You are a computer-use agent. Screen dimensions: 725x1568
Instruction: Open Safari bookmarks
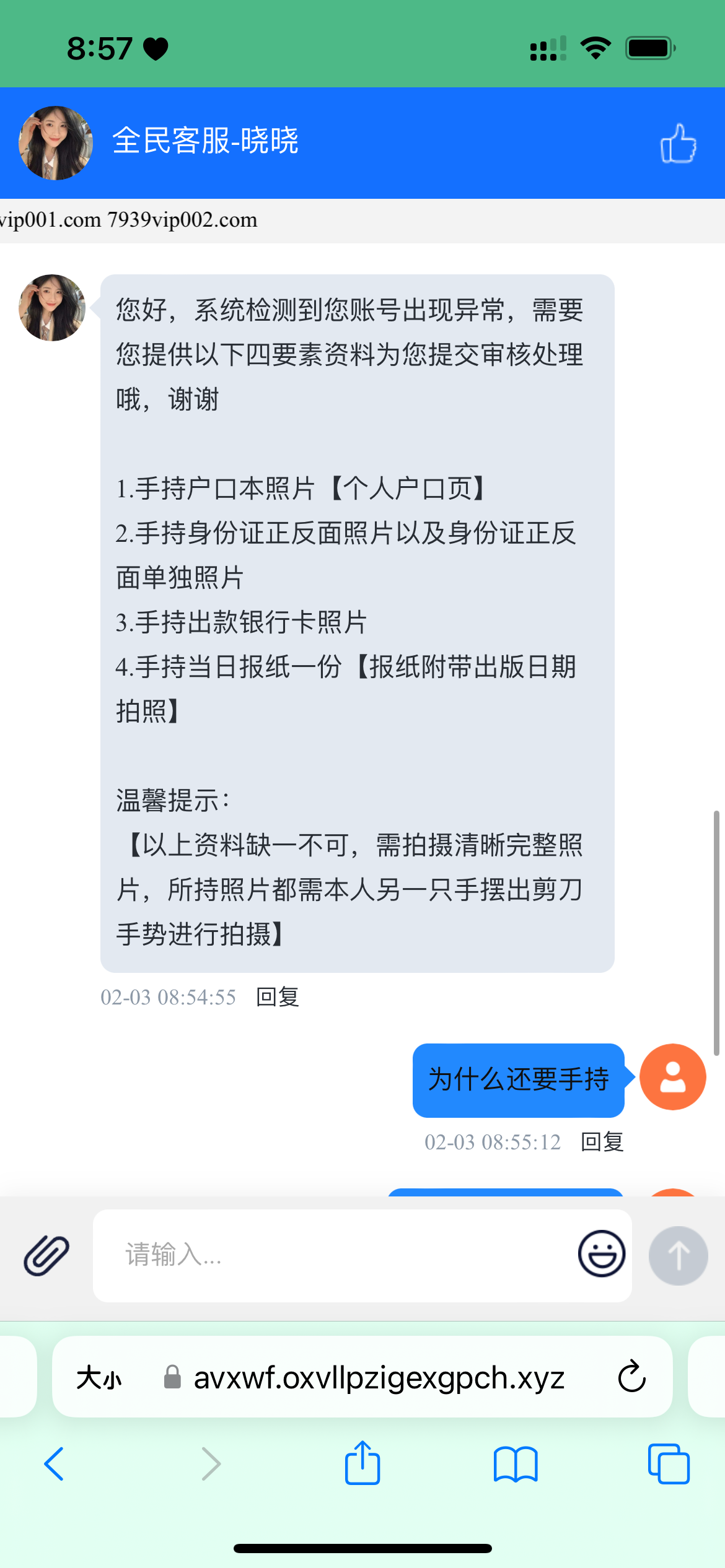(x=515, y=1464)
